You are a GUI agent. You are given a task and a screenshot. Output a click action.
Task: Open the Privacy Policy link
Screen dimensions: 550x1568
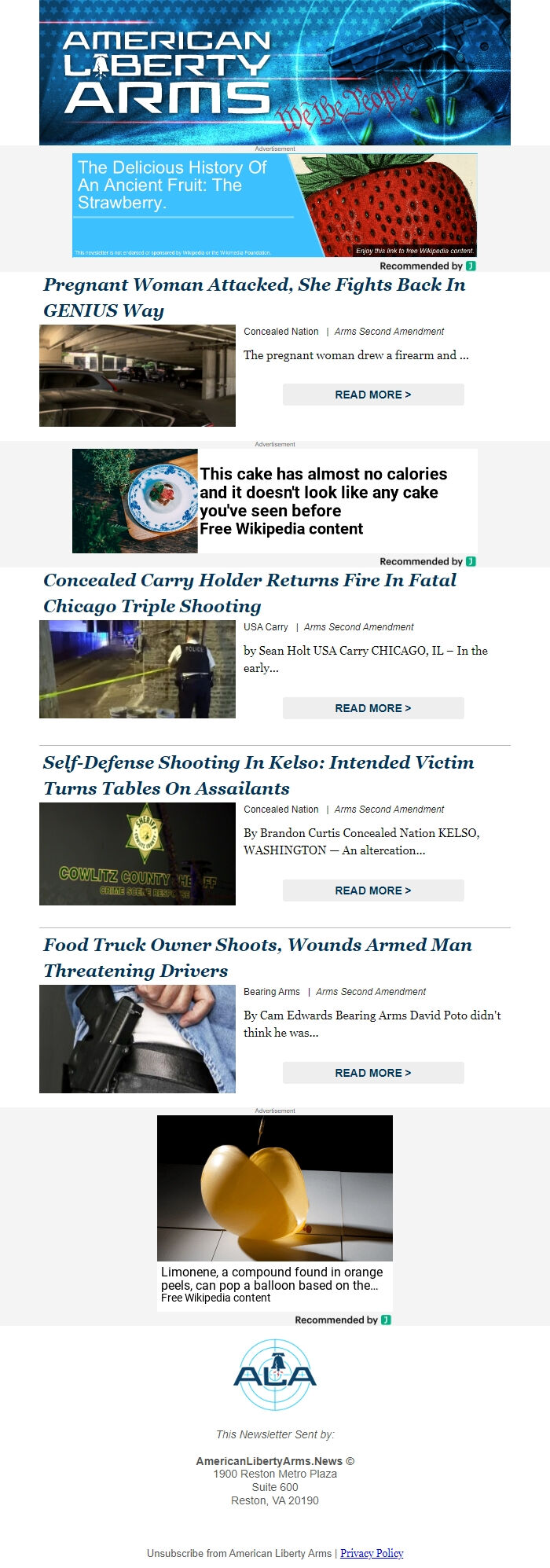coord(372,1553)
